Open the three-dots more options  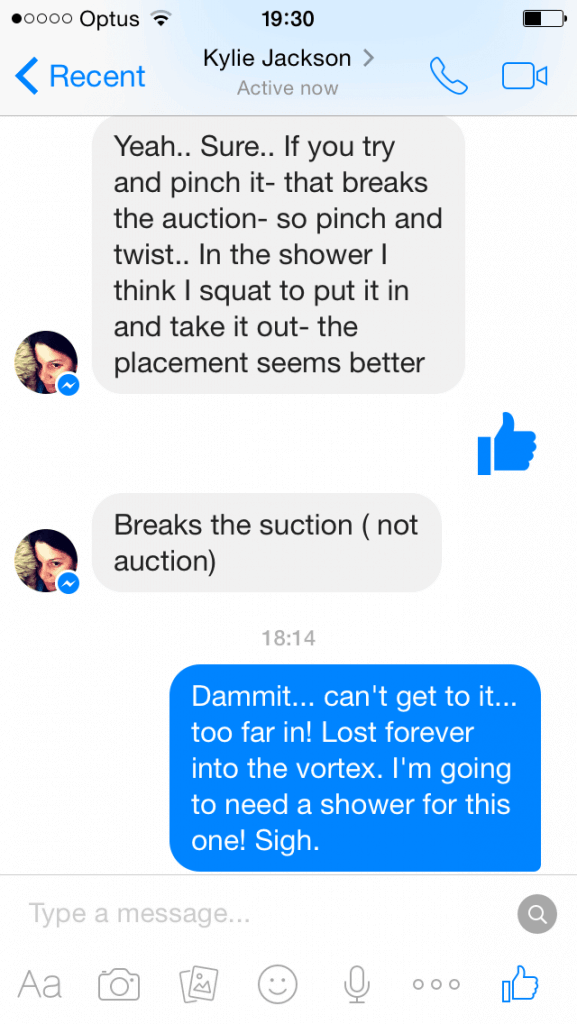click(436, 984)
